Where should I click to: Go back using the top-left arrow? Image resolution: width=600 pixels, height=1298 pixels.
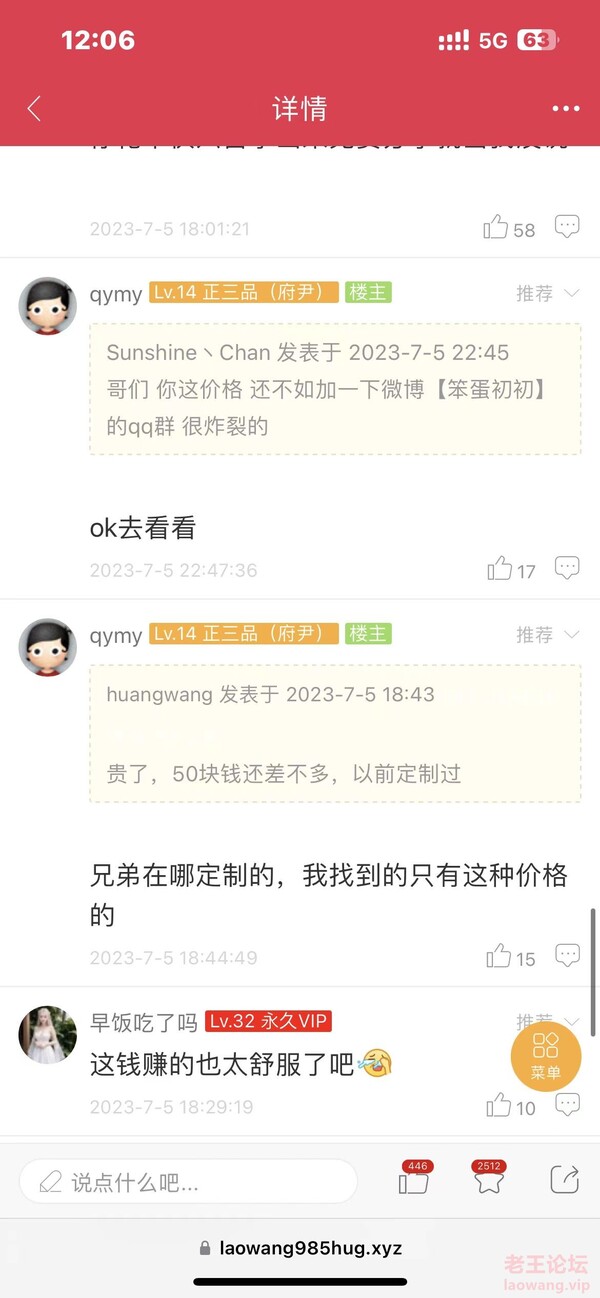click(34, 109)
